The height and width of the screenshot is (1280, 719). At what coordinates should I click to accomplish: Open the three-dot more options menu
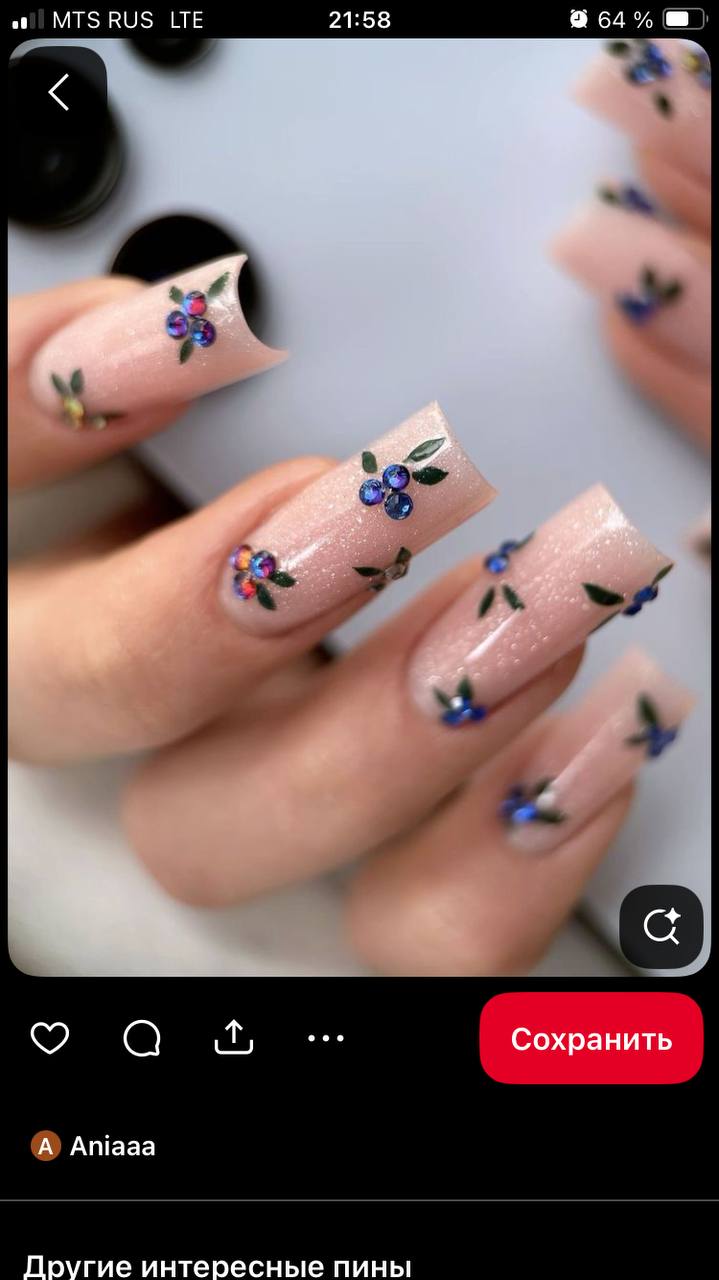pos(326,1038)
